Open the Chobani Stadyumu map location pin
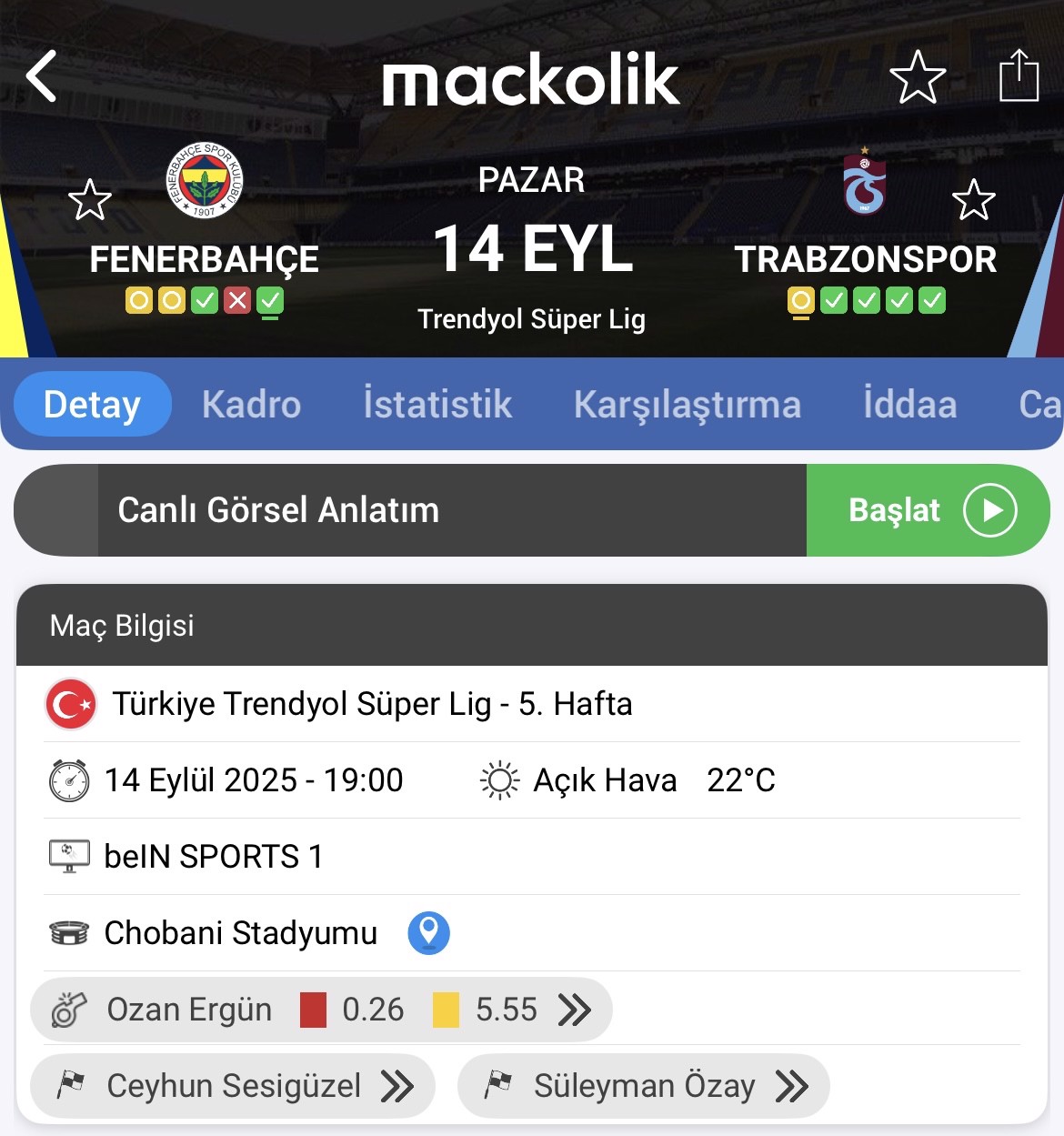 tap(428, 933)
